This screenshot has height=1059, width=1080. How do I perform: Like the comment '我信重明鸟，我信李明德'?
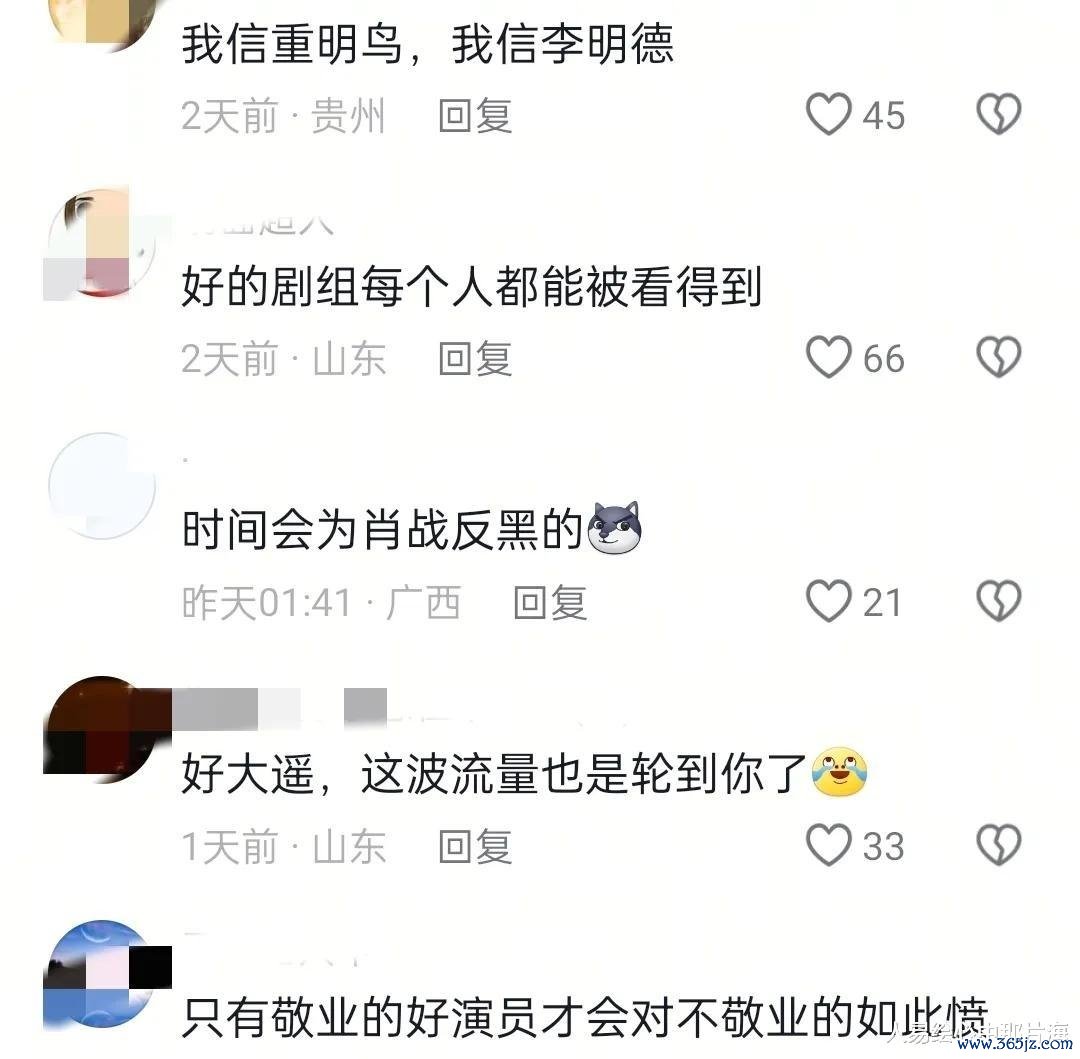(x=829, y=115)
